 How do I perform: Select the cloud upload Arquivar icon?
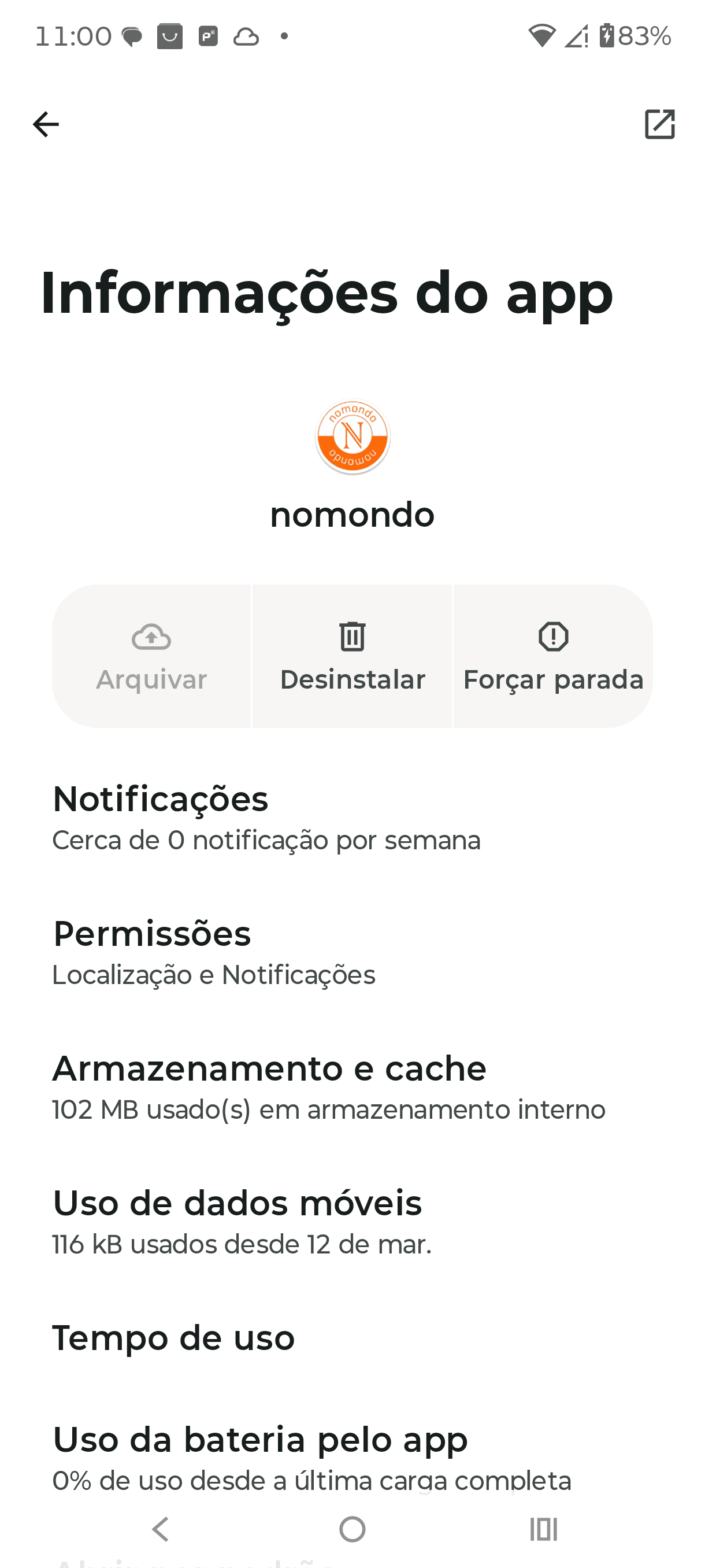click(x=151, y=637)
